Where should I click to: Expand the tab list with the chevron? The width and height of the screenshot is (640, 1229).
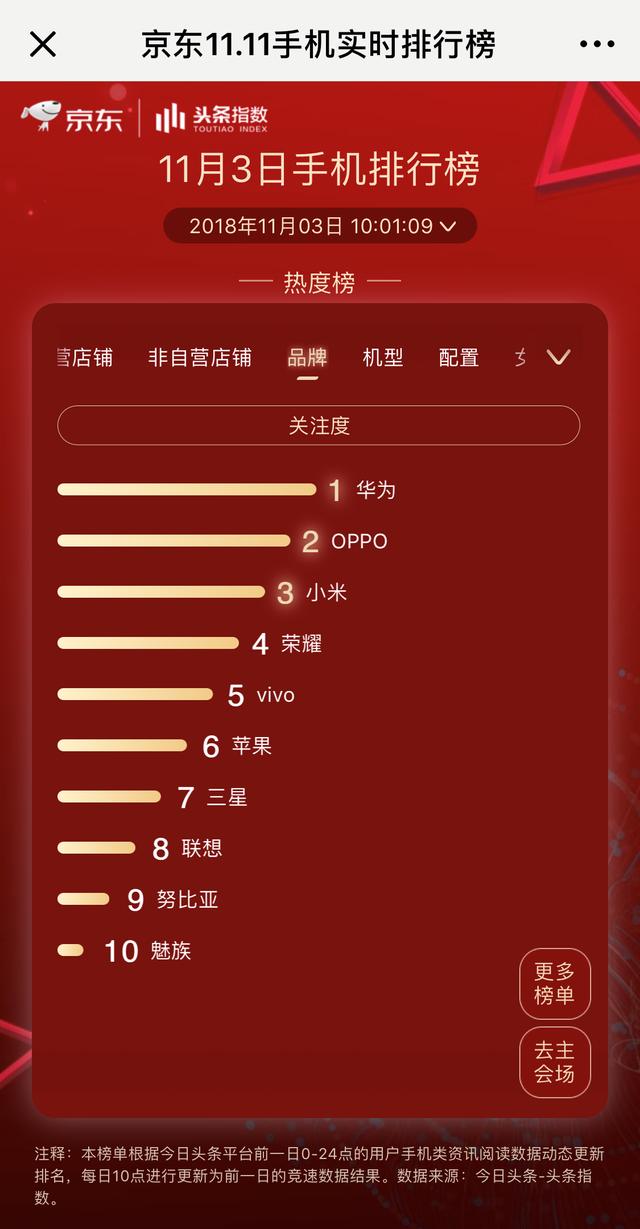click(x=558, y=357)
